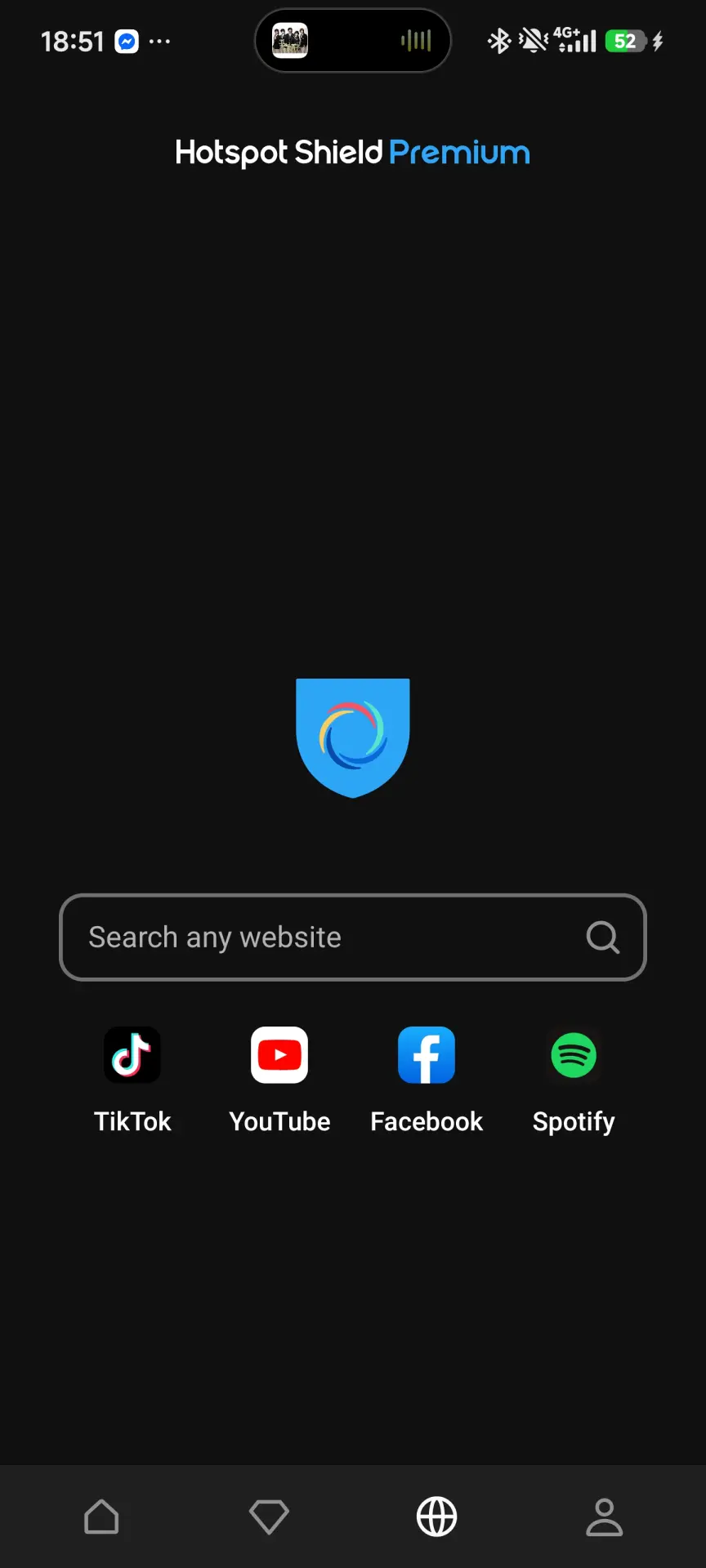The height and width of the screenshot is (1568, 706).
Task: Switch to the home tab
Action: coord(101,1517)
